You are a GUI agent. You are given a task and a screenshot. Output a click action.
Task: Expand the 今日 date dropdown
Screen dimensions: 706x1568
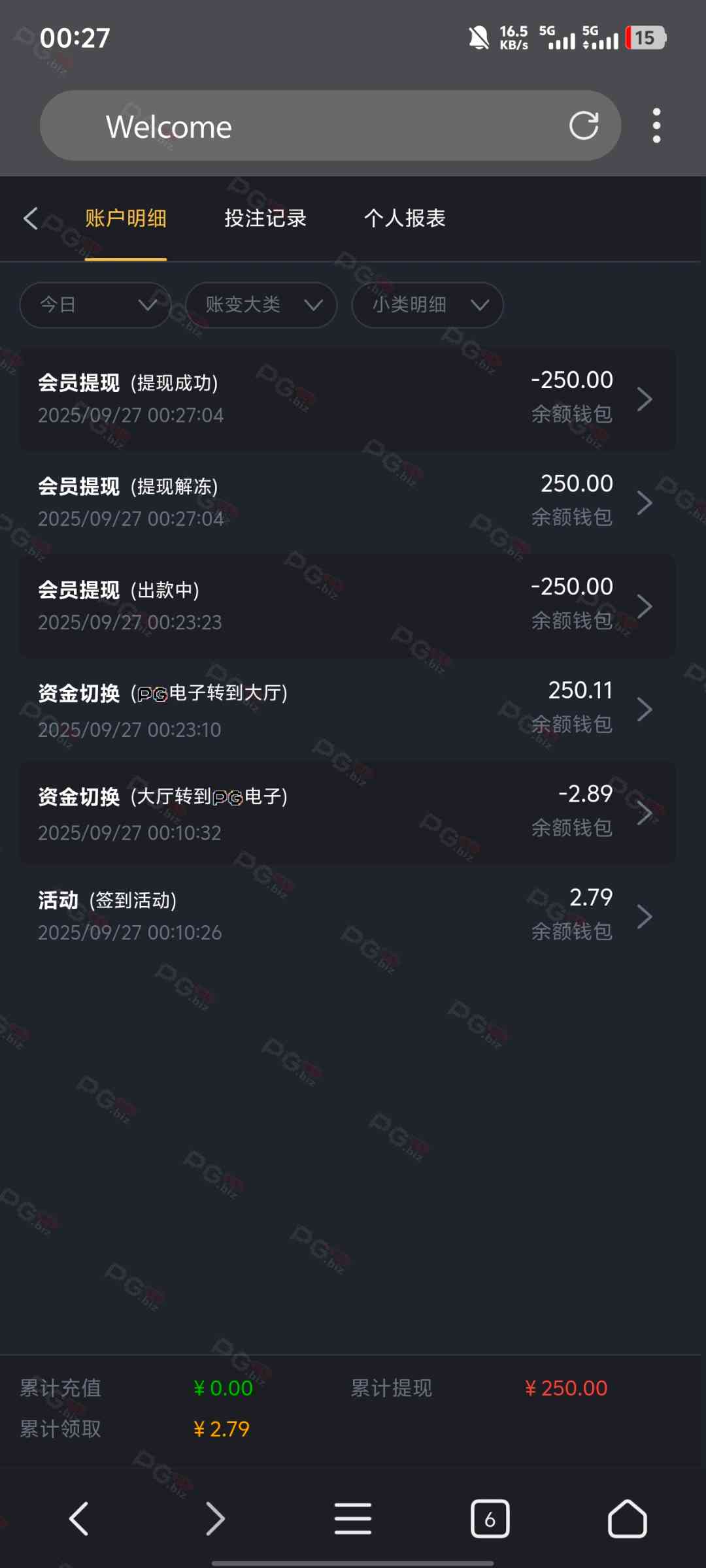[x=95, y=305]
